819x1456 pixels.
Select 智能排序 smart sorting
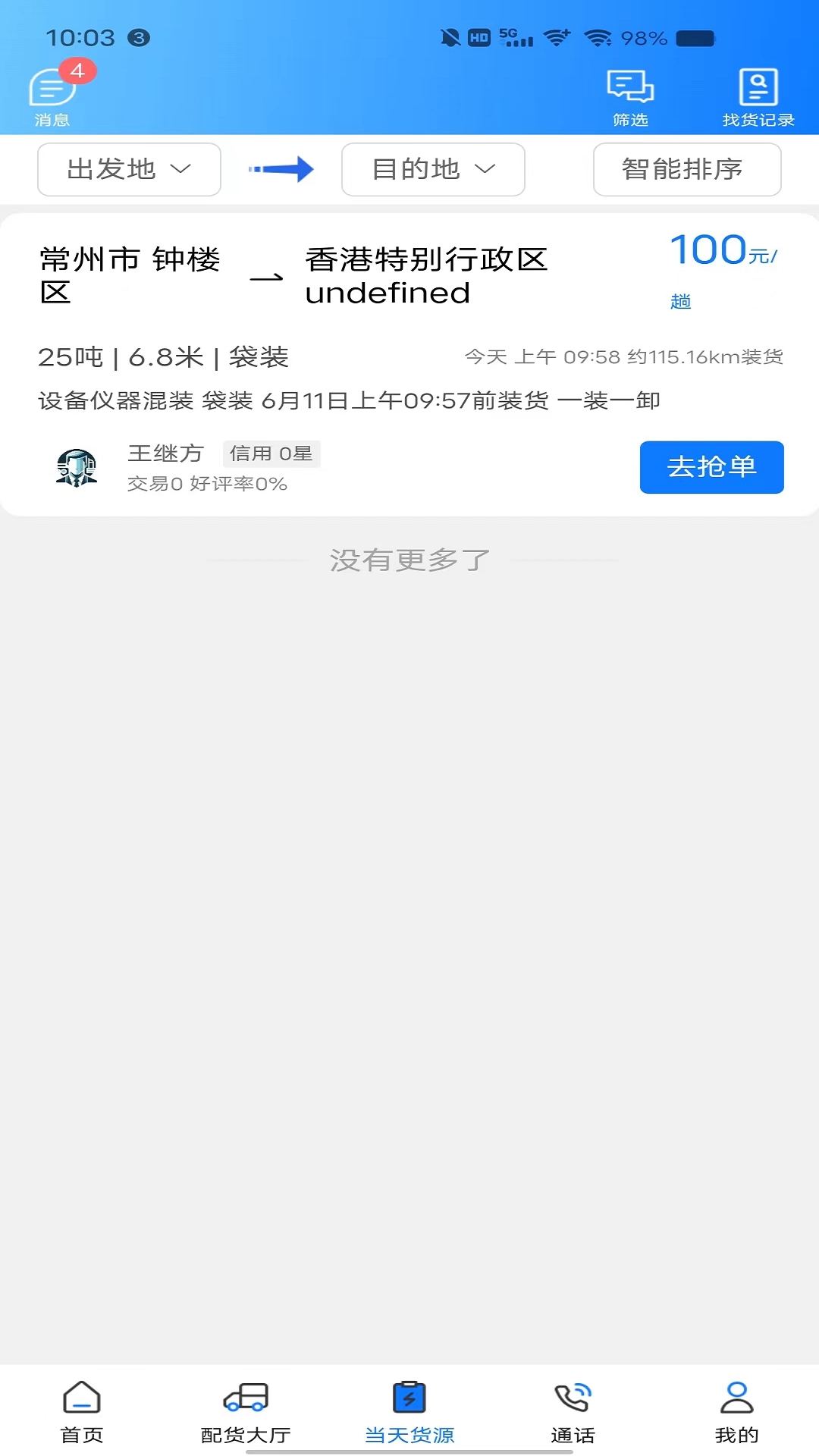(x=686, y=169)
